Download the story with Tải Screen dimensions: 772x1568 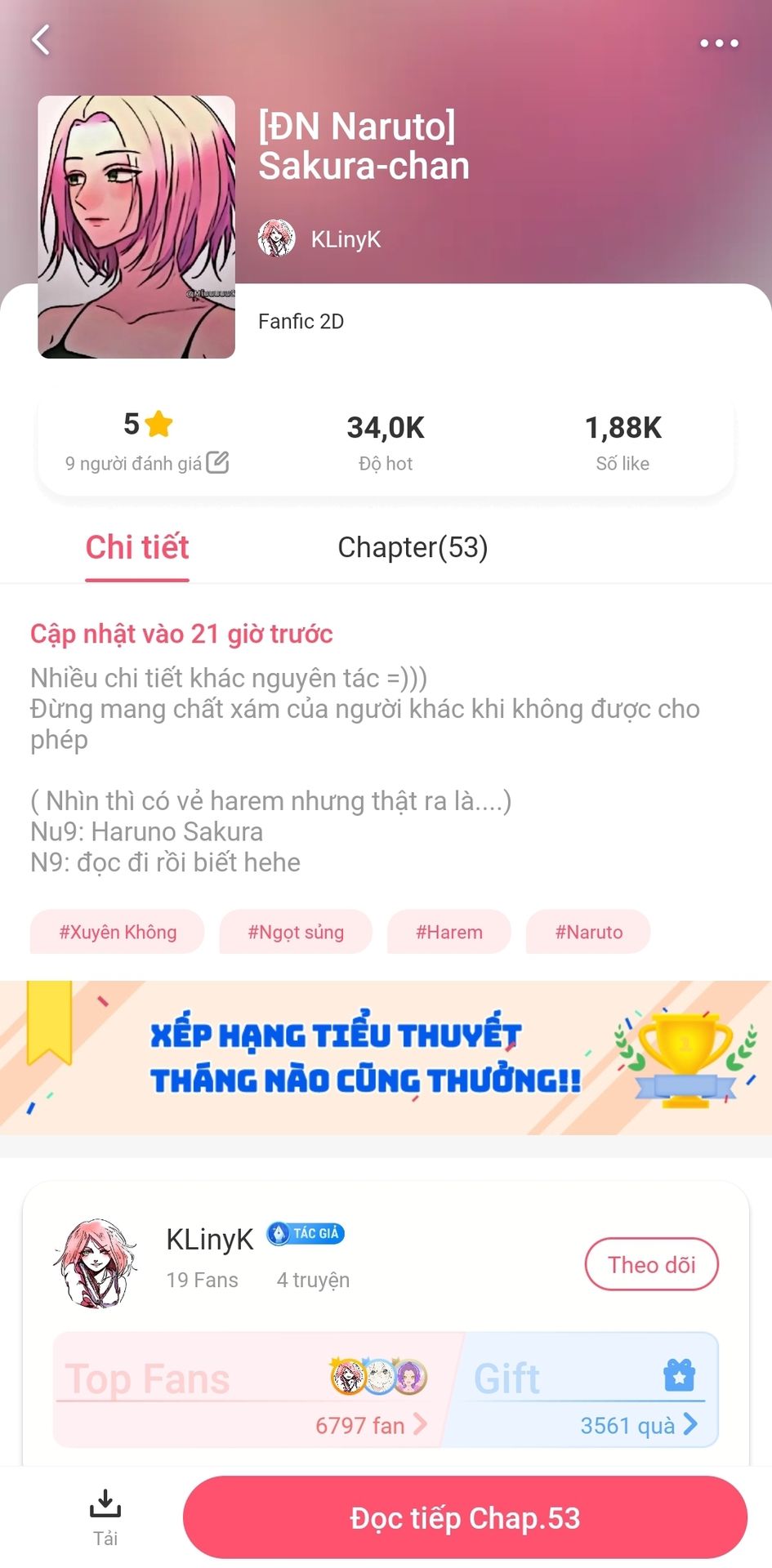coord(105,1517)
